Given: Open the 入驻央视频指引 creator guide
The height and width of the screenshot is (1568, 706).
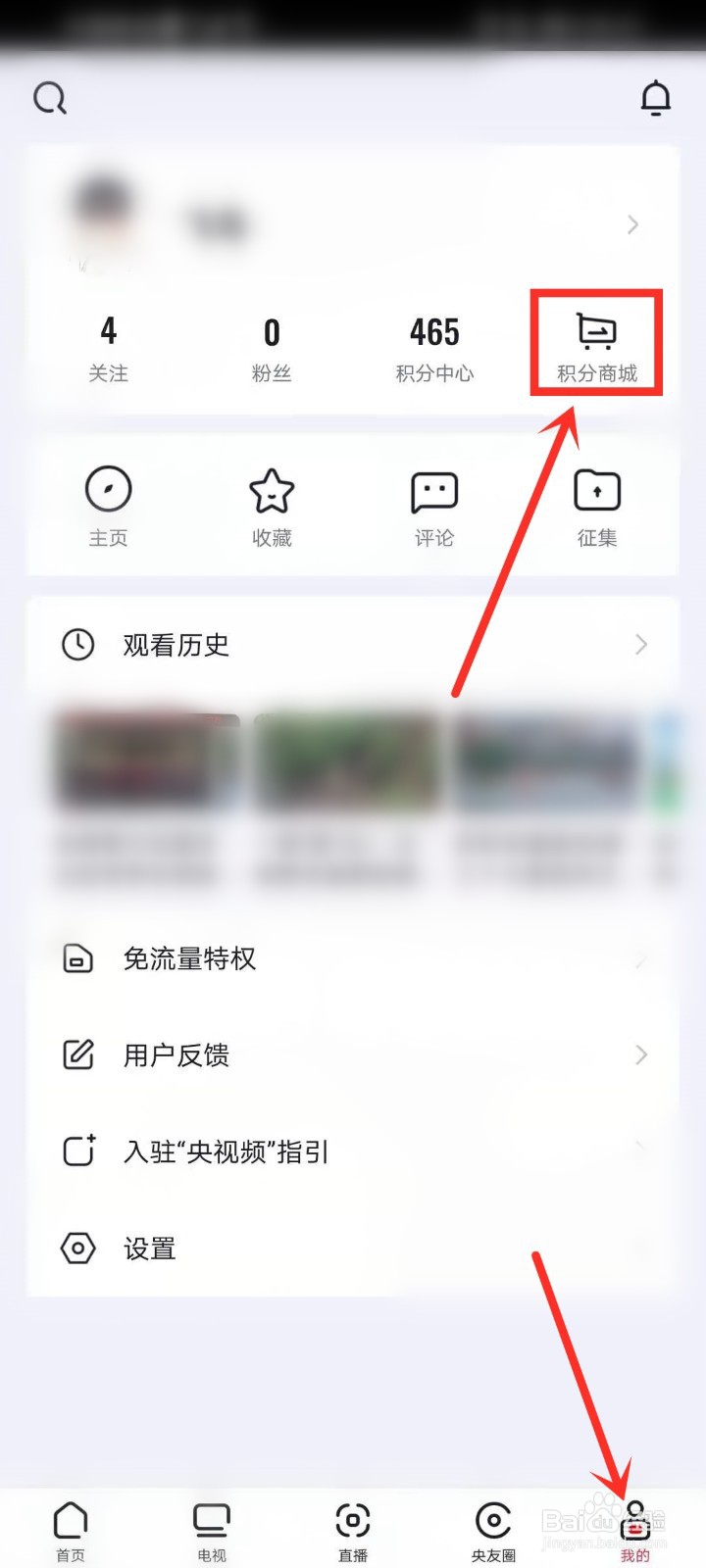Looking at the screenshot, I should pos(226,1151).
